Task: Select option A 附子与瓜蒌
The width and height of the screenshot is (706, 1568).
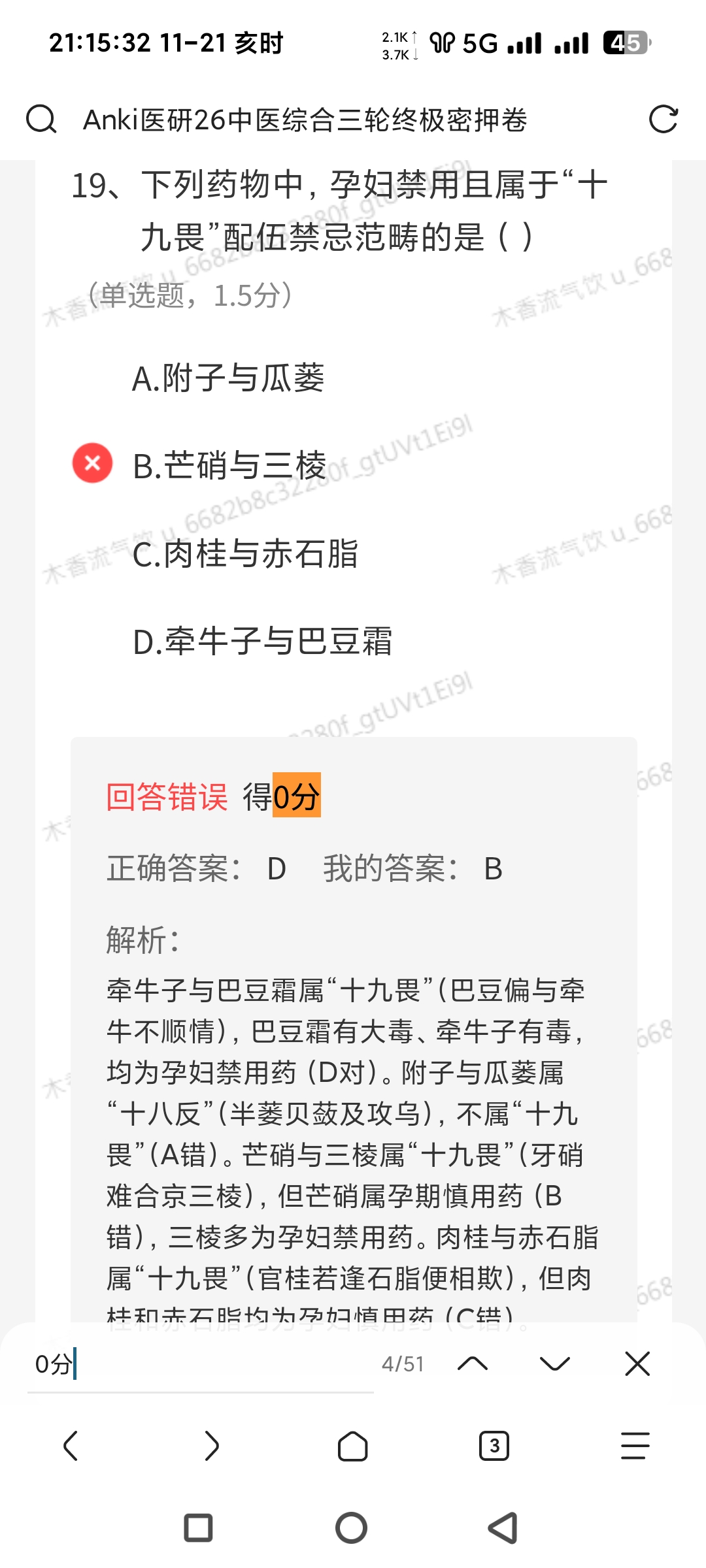Action: (228, 378)
